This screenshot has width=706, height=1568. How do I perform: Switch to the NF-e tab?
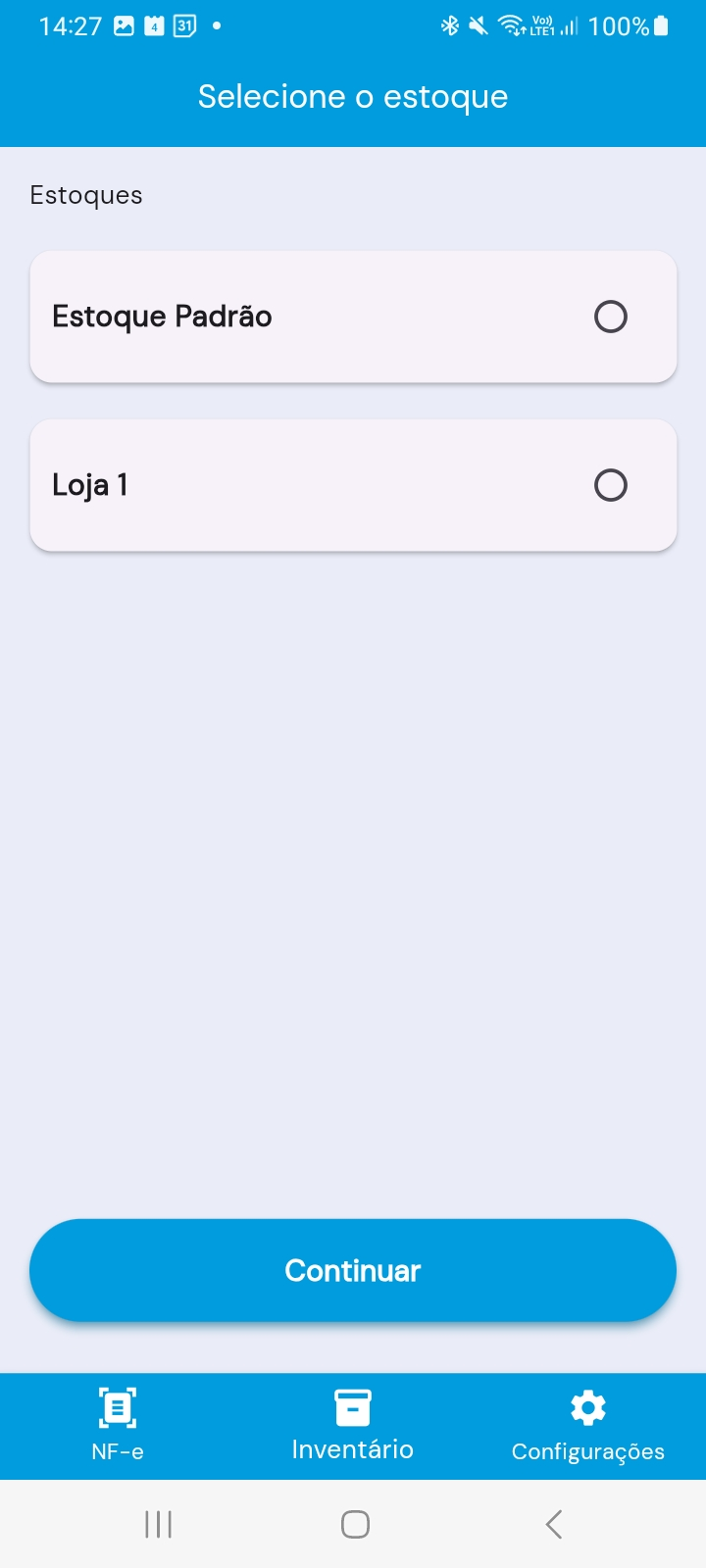118,1424
